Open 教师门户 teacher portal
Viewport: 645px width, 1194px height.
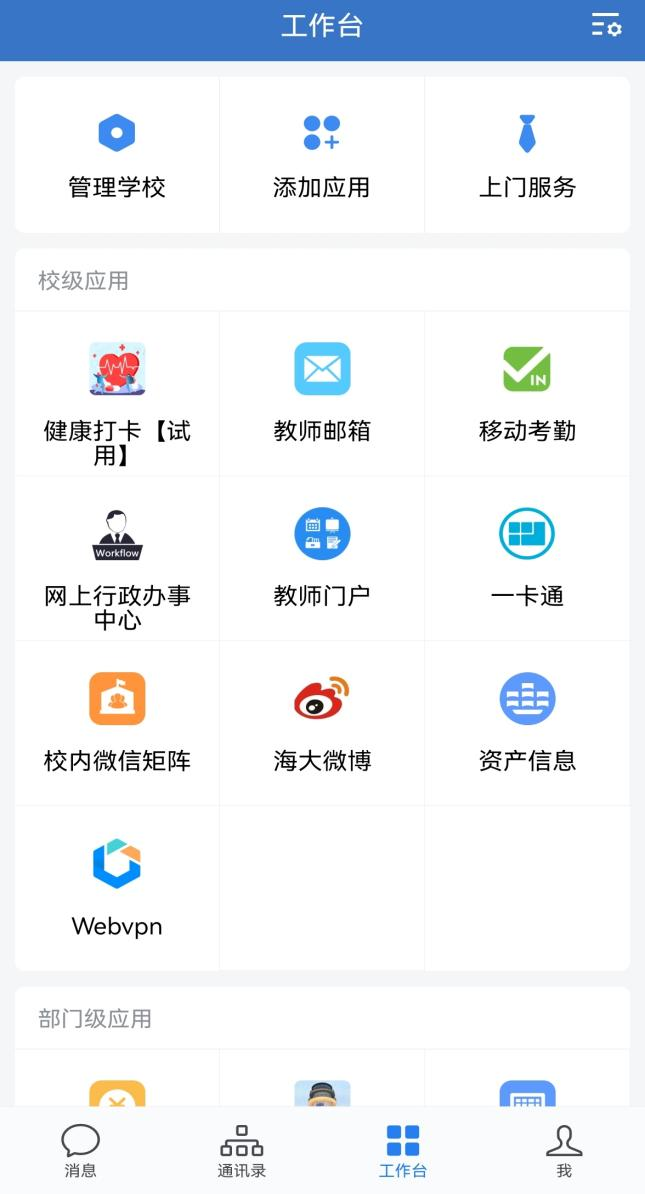[x=322, y=558]
